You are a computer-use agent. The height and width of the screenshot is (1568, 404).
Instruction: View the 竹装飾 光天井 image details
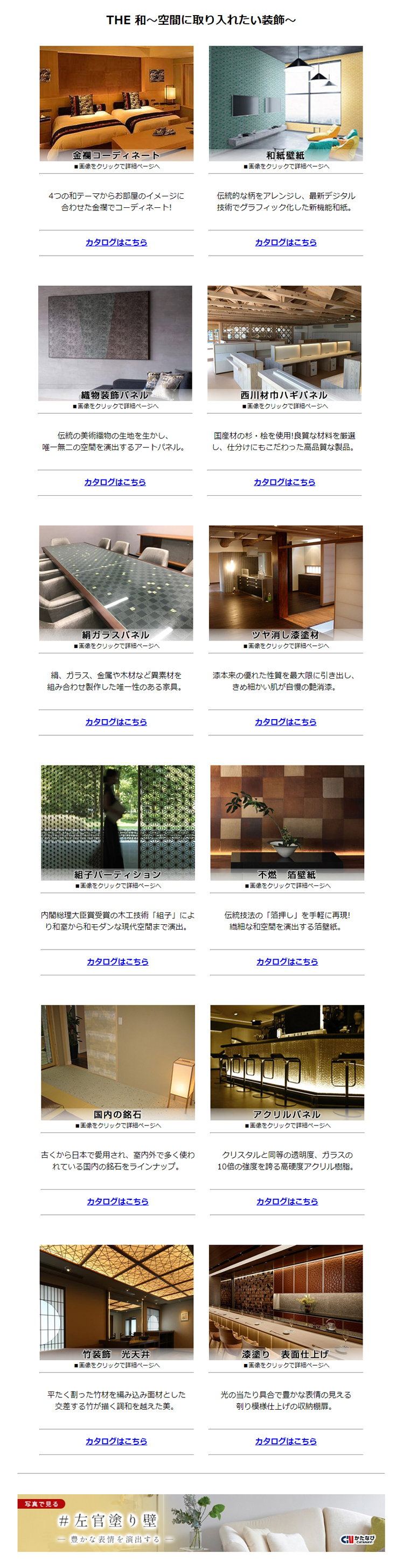[116, 1302]
